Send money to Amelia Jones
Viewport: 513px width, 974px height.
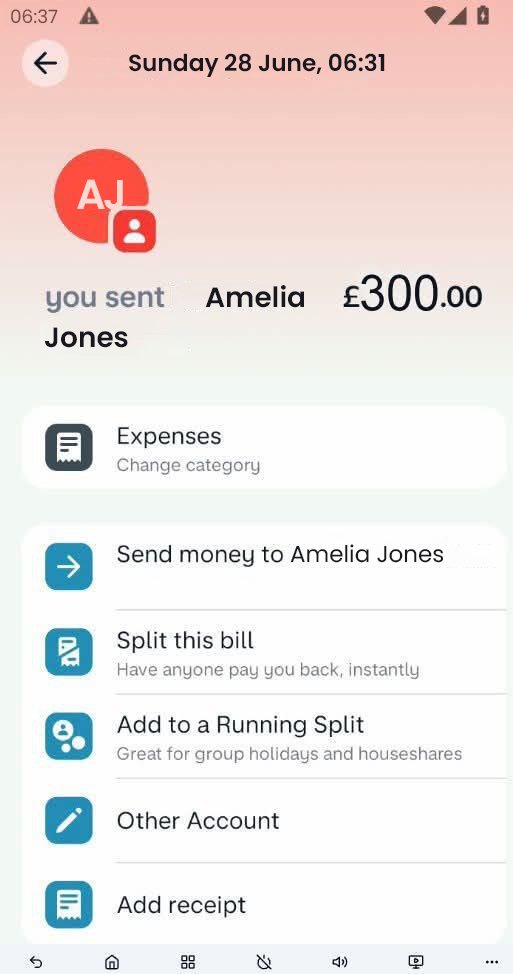click(264, 567)
